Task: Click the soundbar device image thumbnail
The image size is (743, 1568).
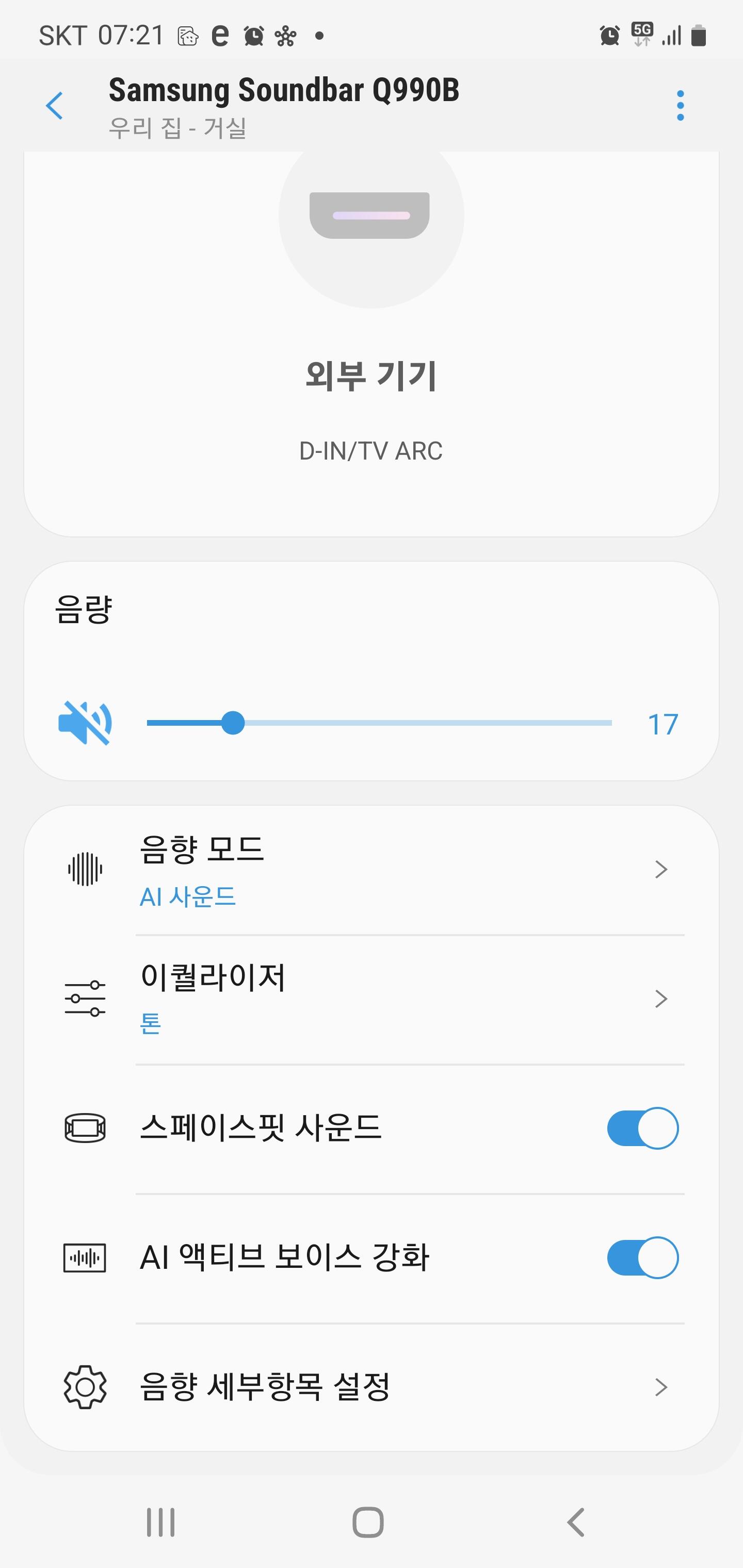Action: click(x=372, y=217)
